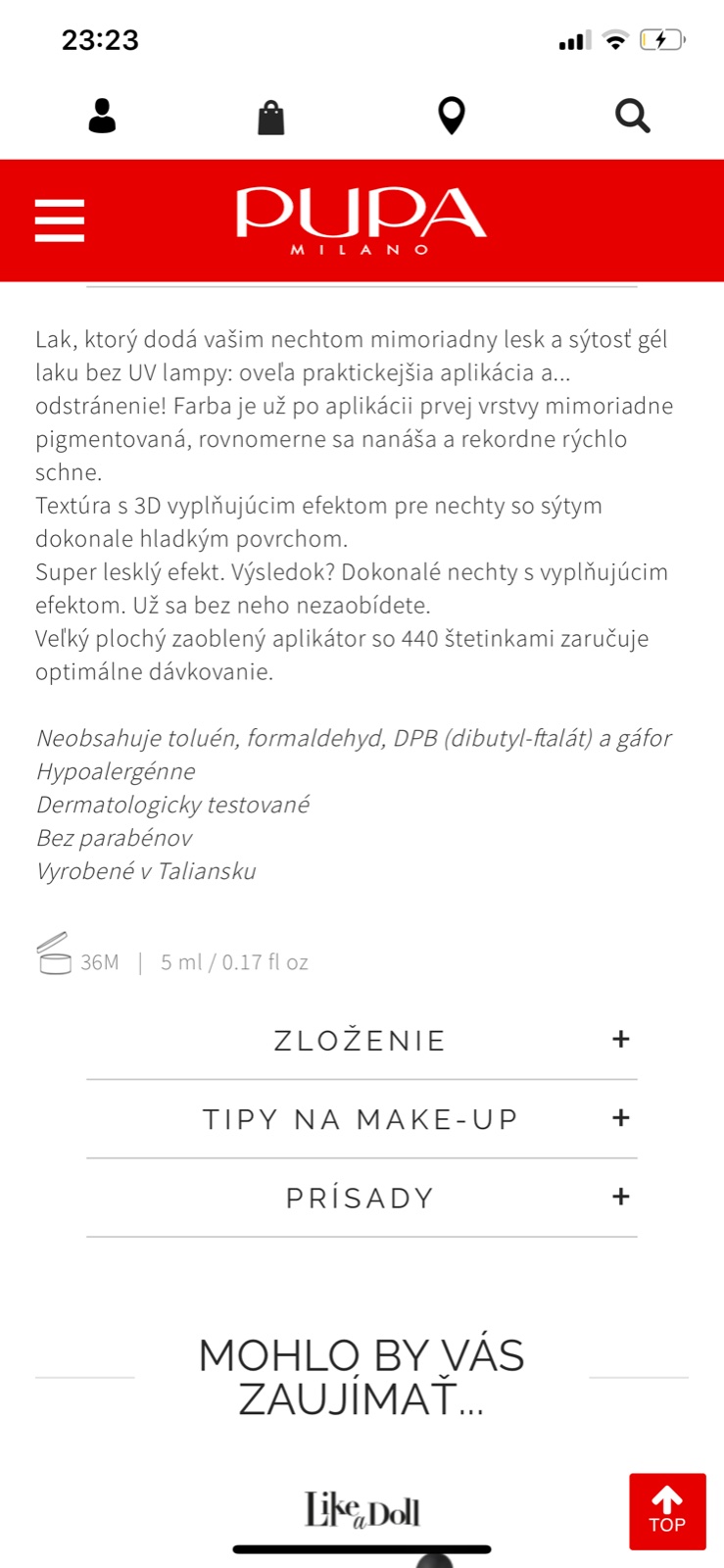Open the hamburger menu

coord(60,220)
